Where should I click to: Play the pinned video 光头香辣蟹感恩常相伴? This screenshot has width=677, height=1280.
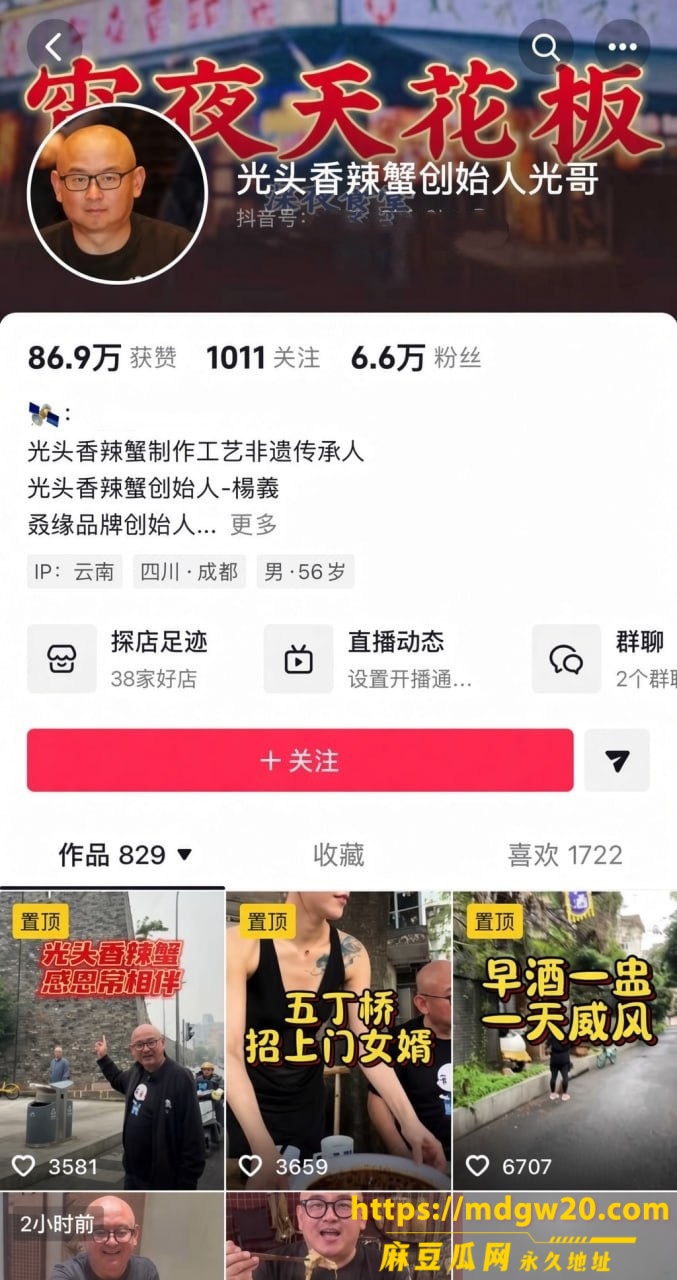click(x=112, y=1040)
